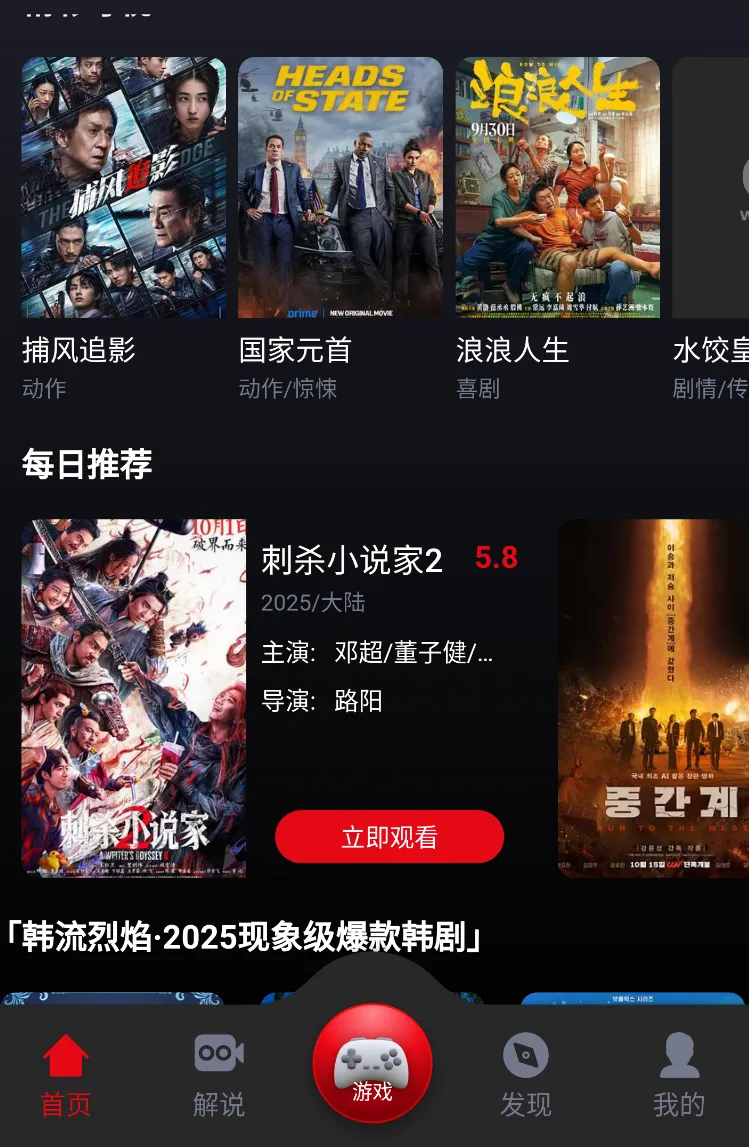Open the 国家元首 Heads of State poster
Screen dimensions: 749x1147
coord(340,188)
